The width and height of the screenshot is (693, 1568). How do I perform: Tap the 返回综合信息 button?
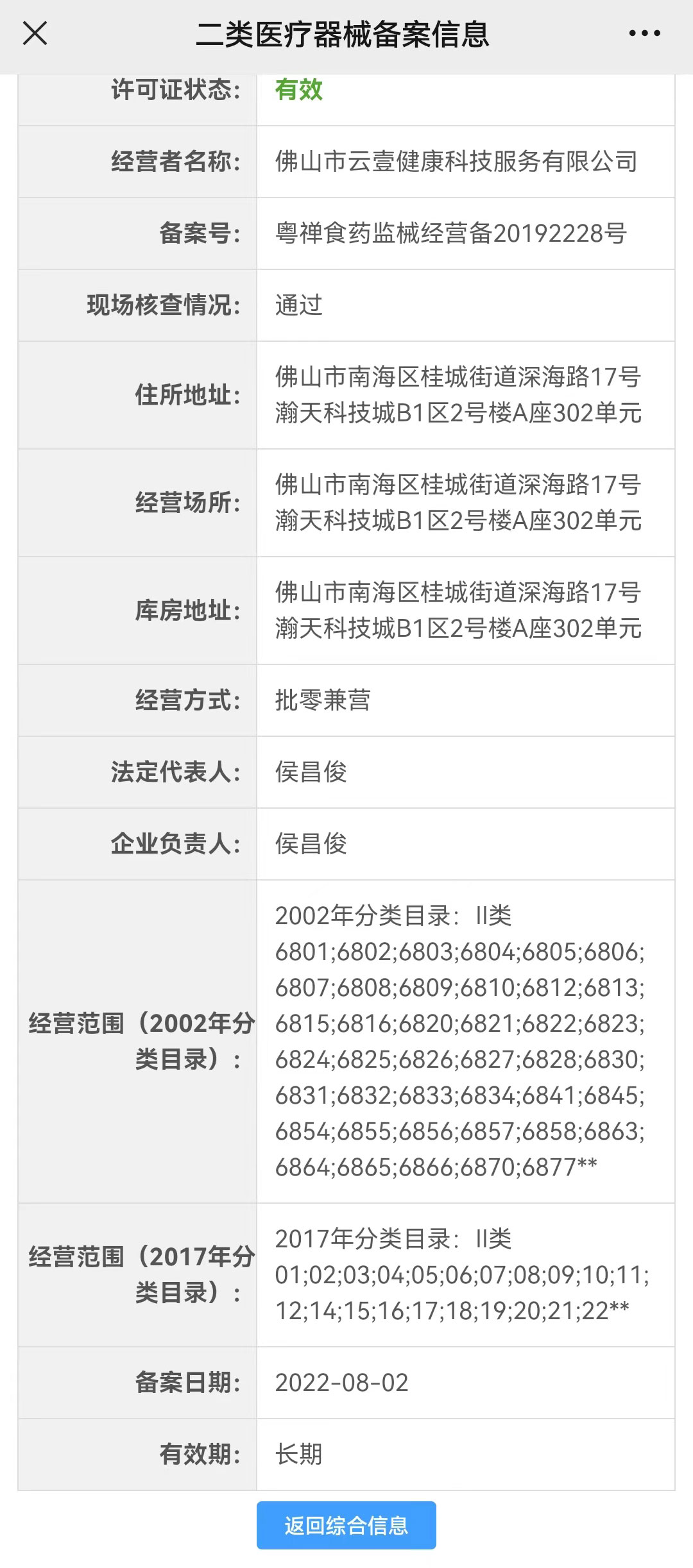(346, 1525)
